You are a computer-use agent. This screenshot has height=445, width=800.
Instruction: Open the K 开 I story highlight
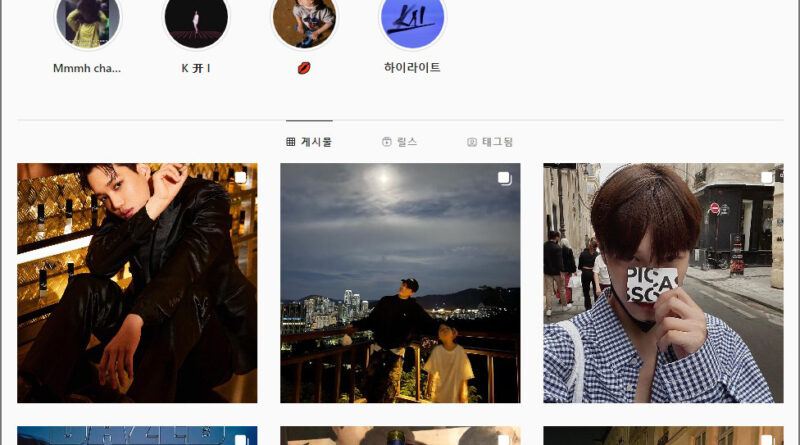pos(196,20)
